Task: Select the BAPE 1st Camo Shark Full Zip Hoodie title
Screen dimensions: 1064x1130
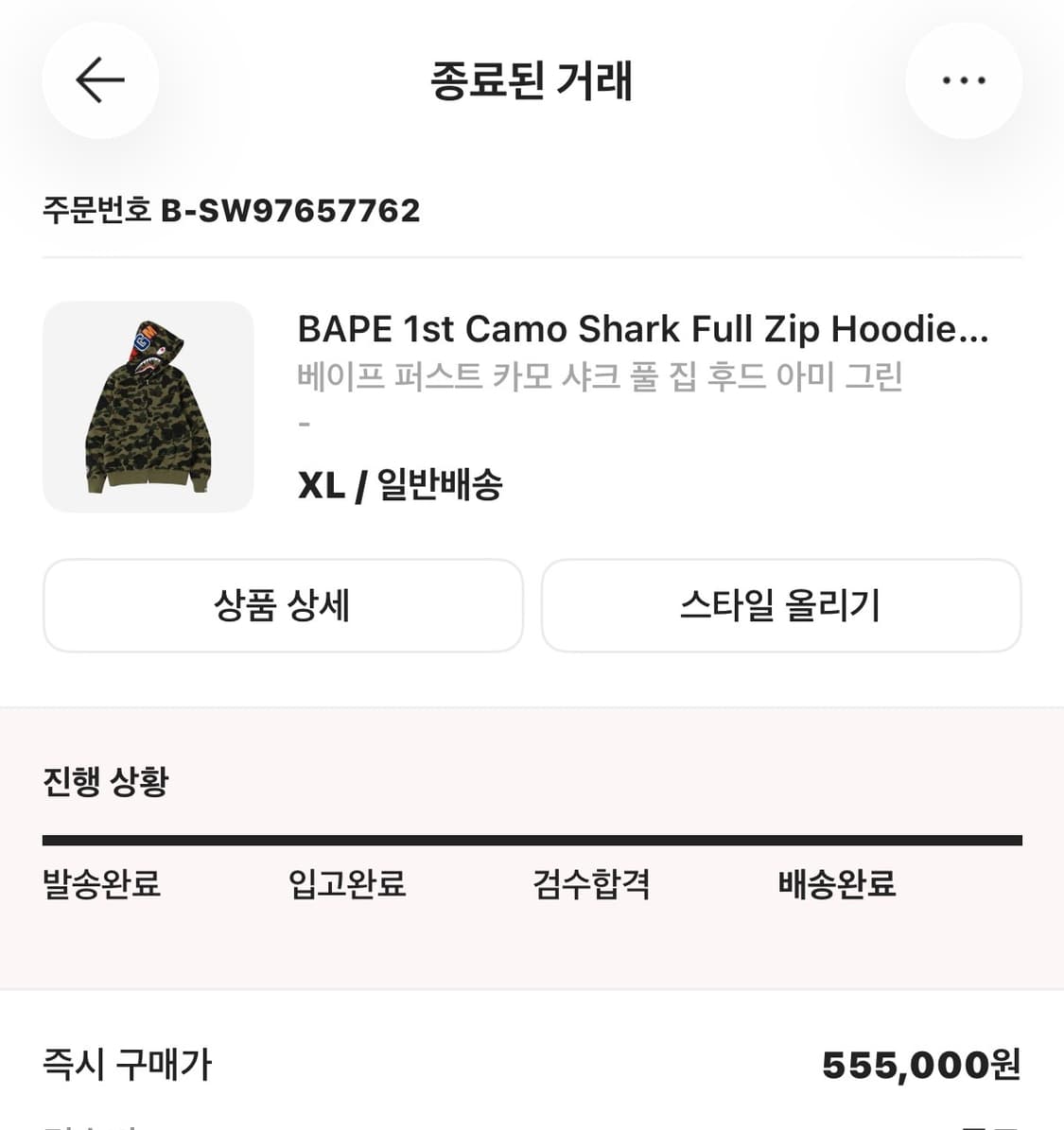Action: coord(643,328)
